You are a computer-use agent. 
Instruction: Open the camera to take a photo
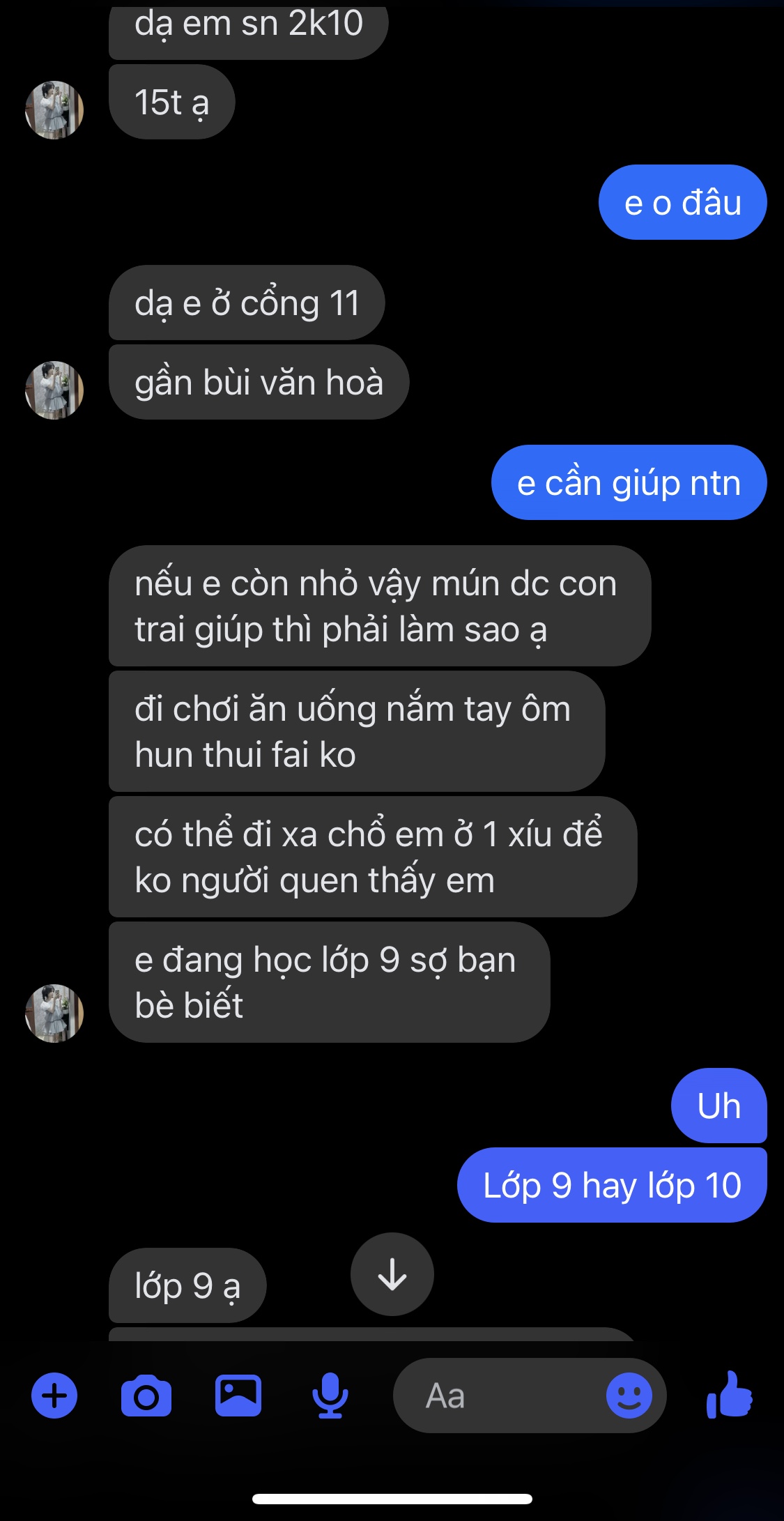[146, 1396]
